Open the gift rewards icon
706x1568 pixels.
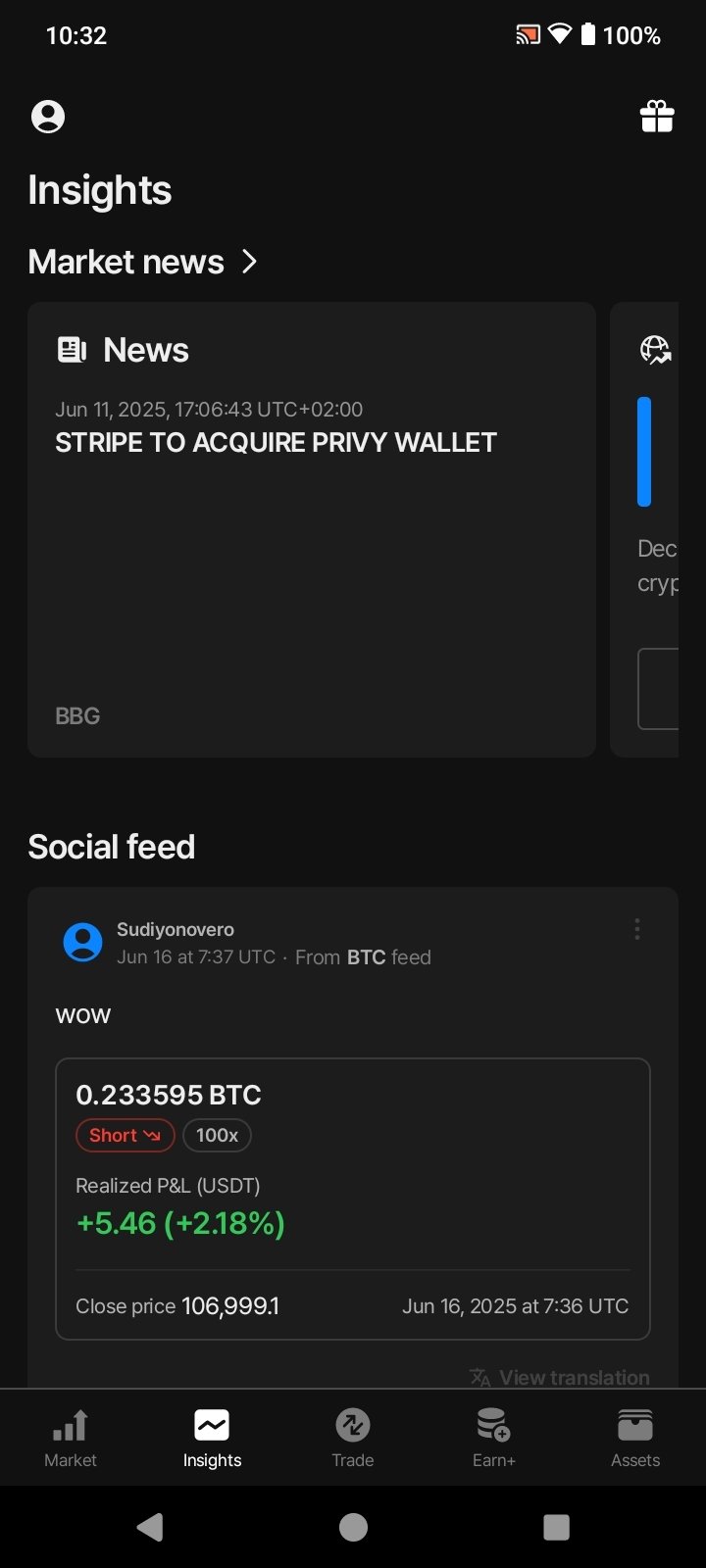coord(657,117)
